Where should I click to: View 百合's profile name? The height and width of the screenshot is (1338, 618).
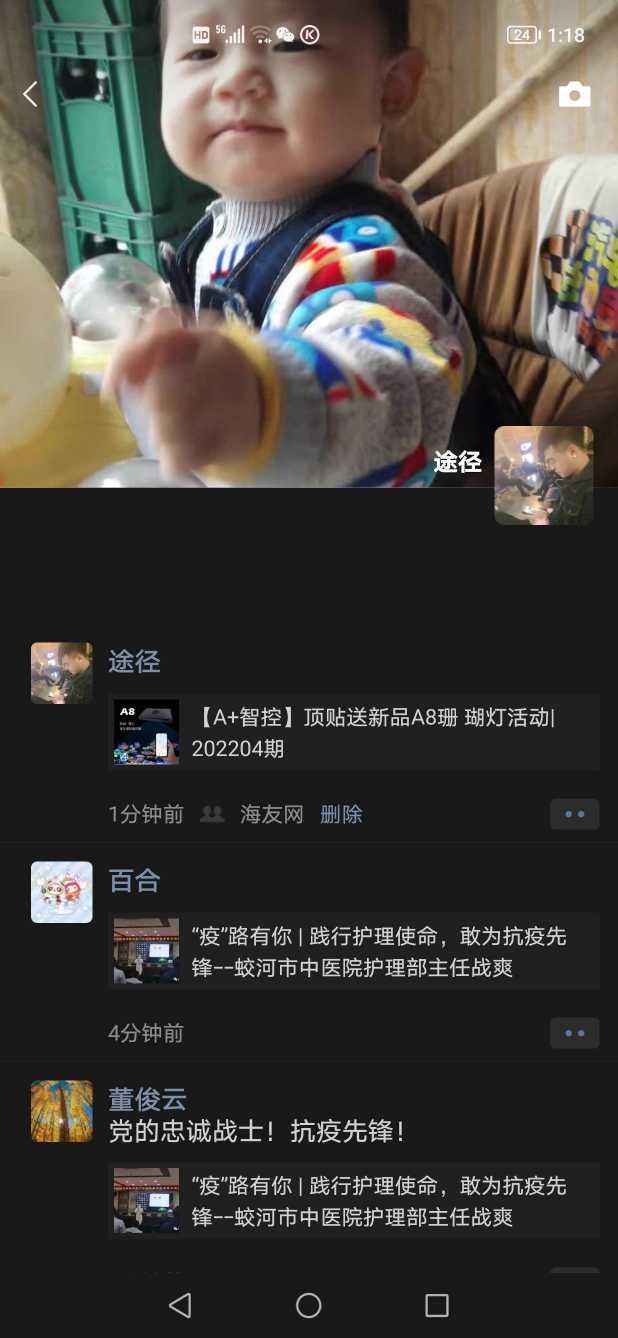pos(134,881)
